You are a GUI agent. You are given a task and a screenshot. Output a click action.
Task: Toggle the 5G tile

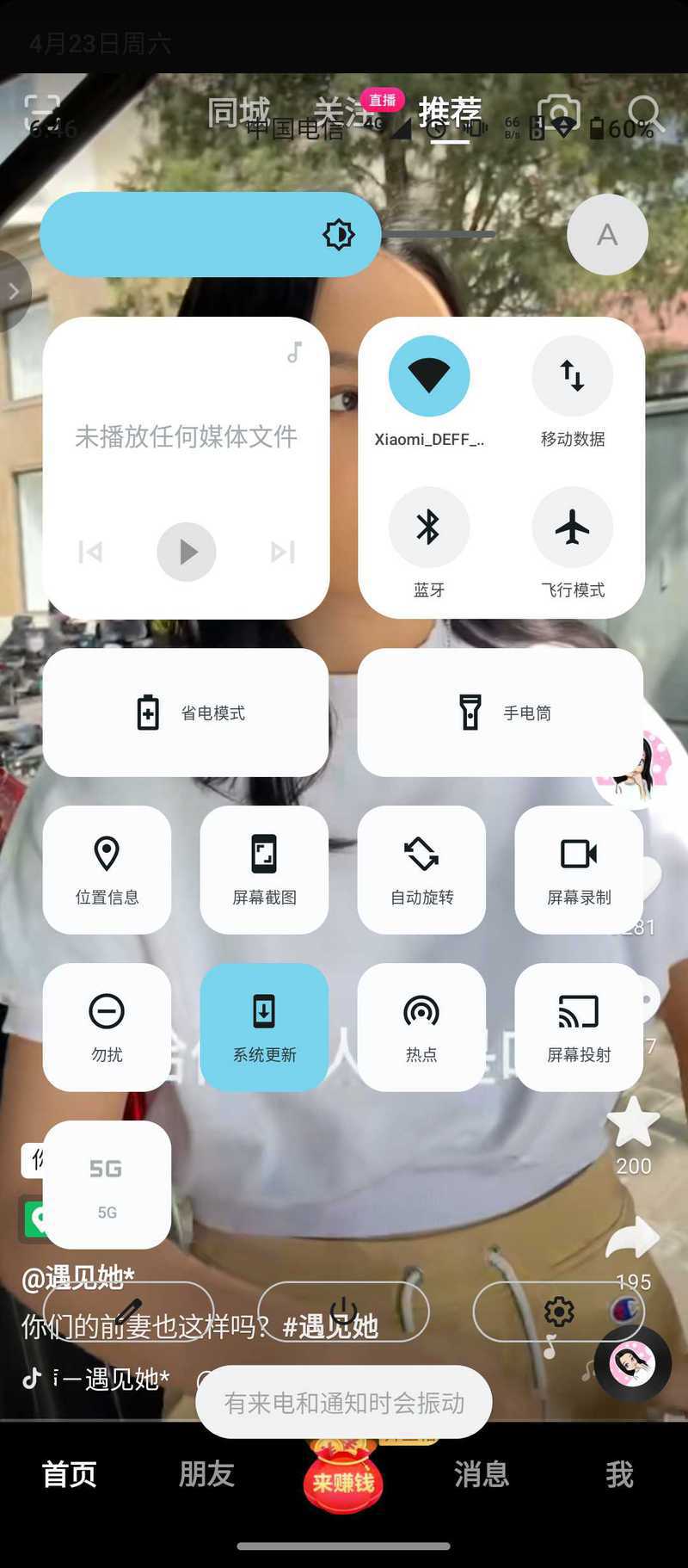pos(107,1185)
